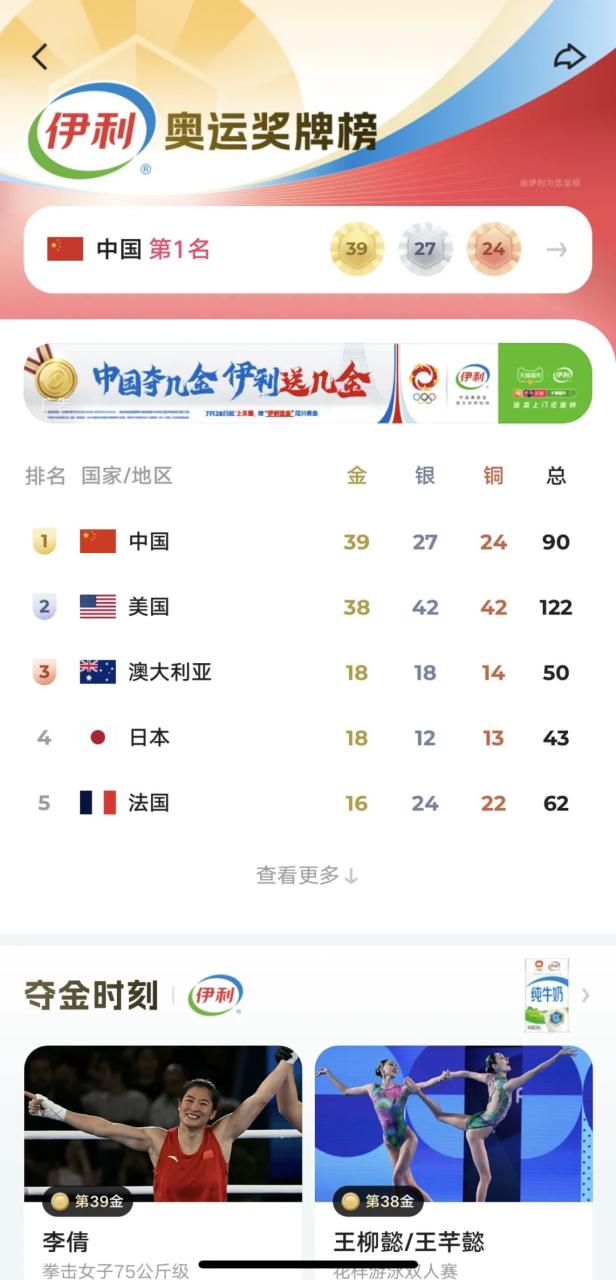Open the 中国 row in the ranking
Screen dimensions: 616x1280
pyautogui.click(x=308, y=542)
